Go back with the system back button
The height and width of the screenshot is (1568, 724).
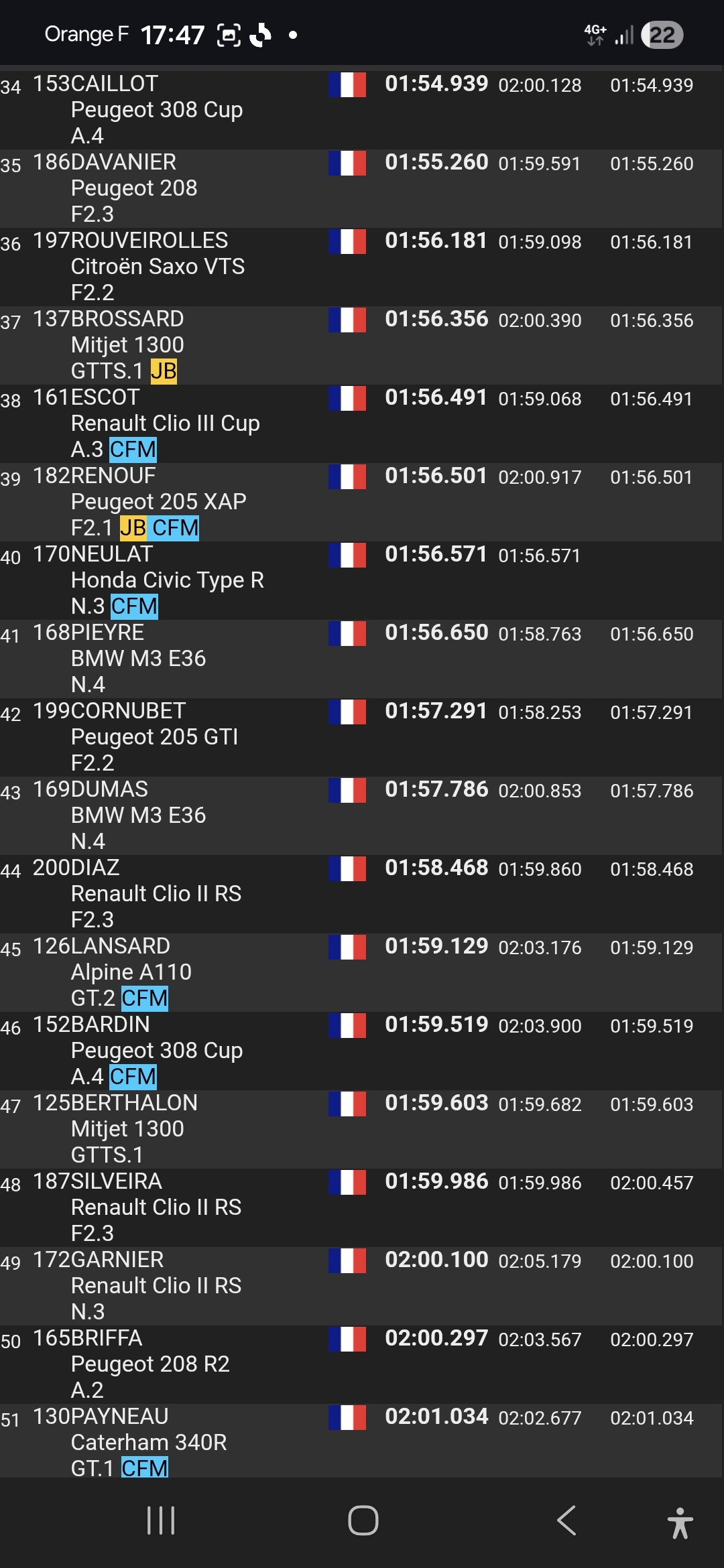[x=566, y=1520]
